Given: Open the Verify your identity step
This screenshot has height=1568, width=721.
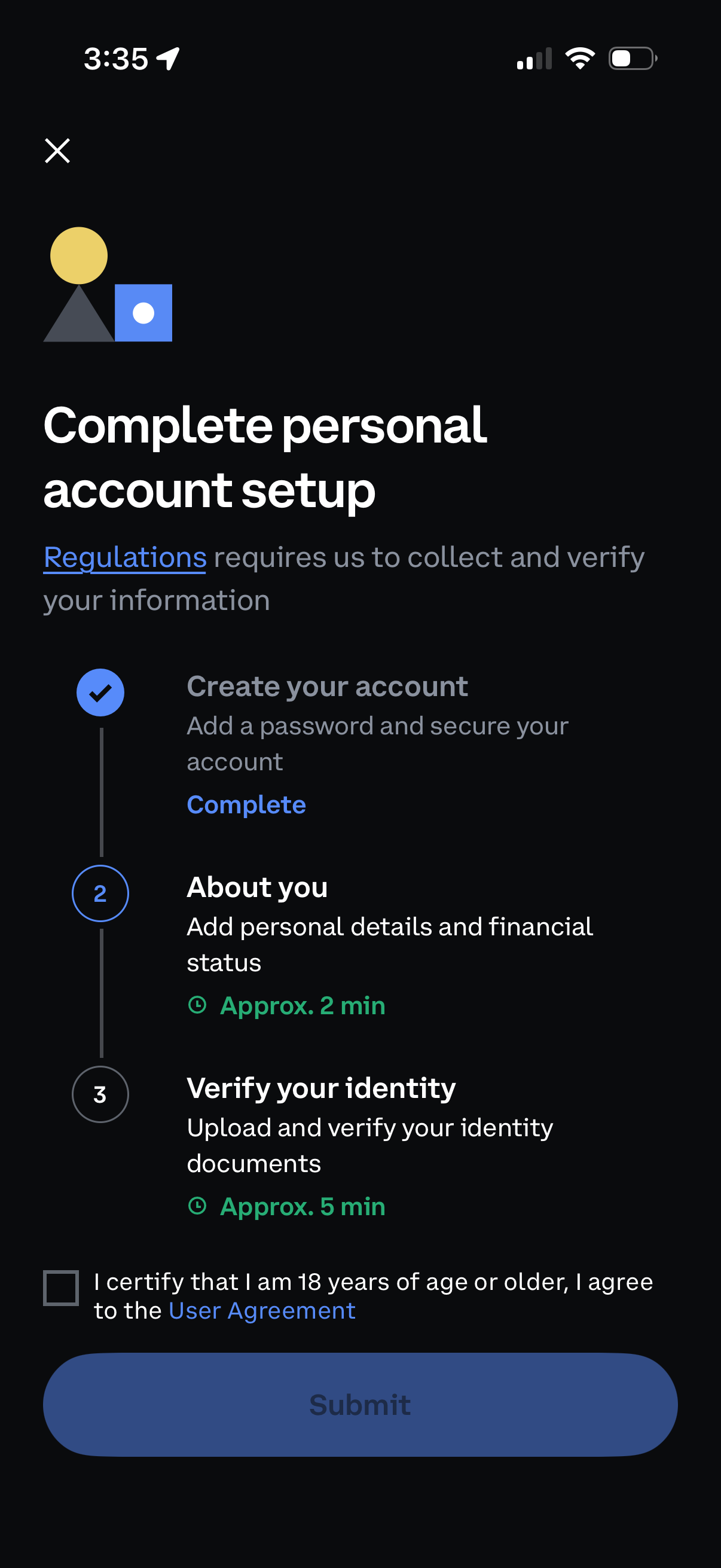Looking at the screenshot, I should 321,1087.
